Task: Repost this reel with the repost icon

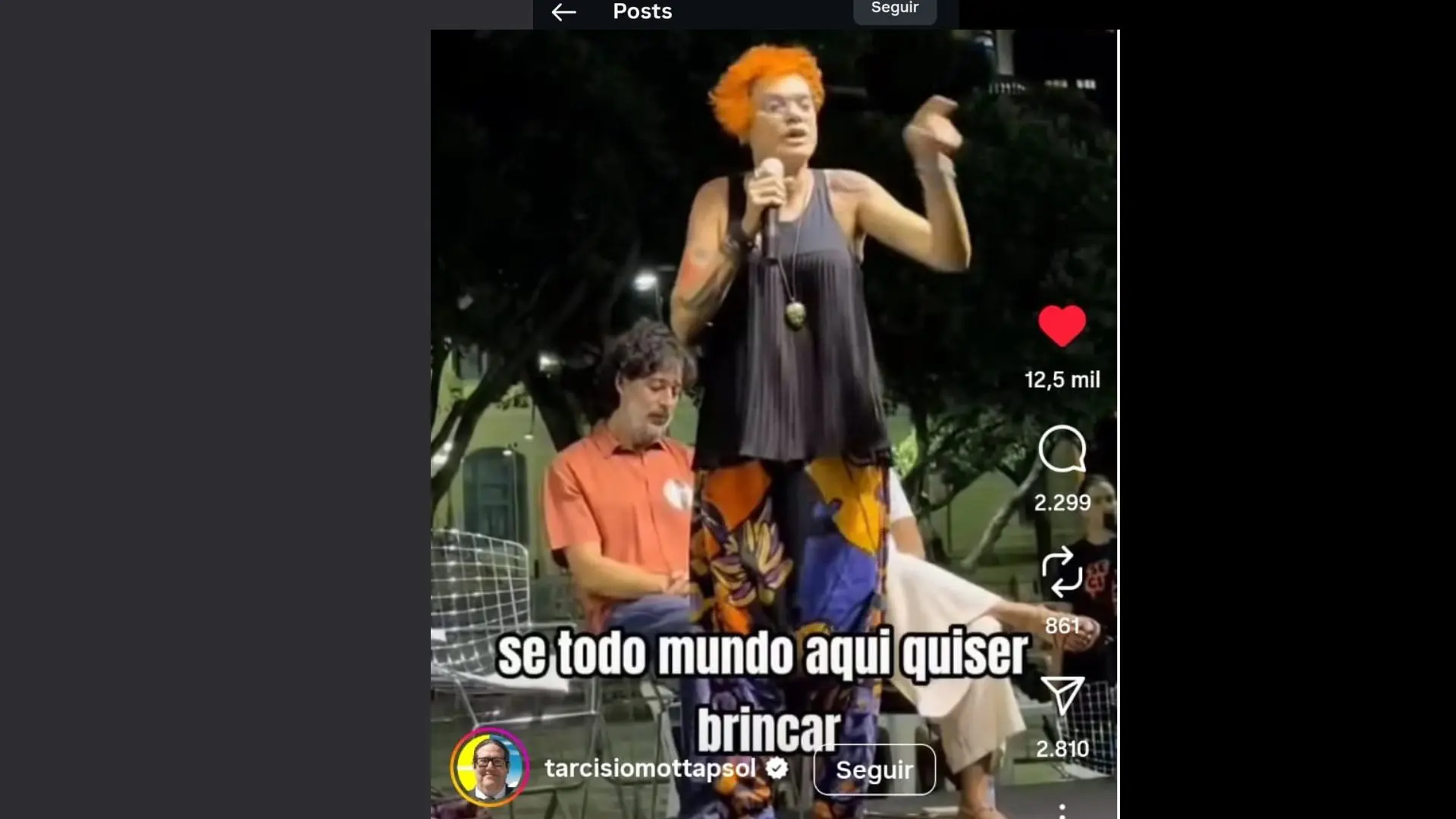Action: [x=1062, y=572]
